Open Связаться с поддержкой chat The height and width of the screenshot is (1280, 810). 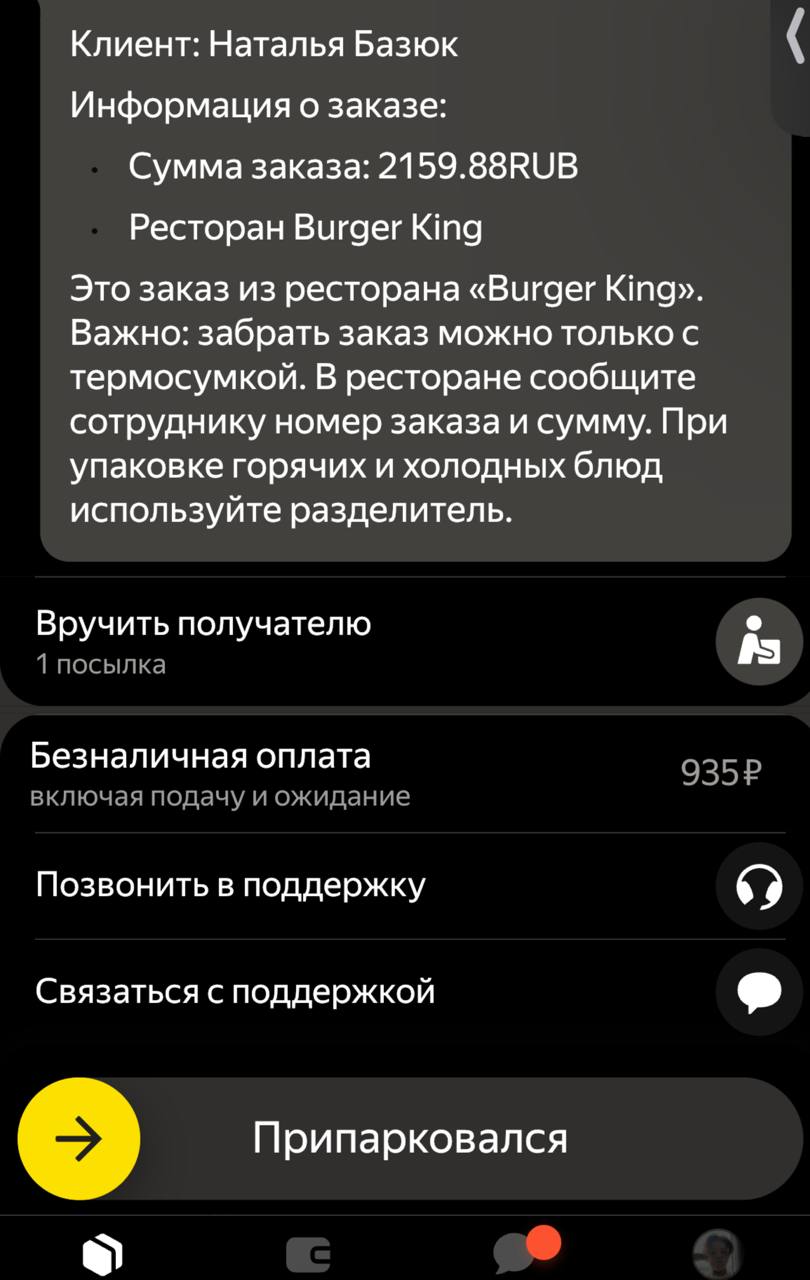[400, 991]
